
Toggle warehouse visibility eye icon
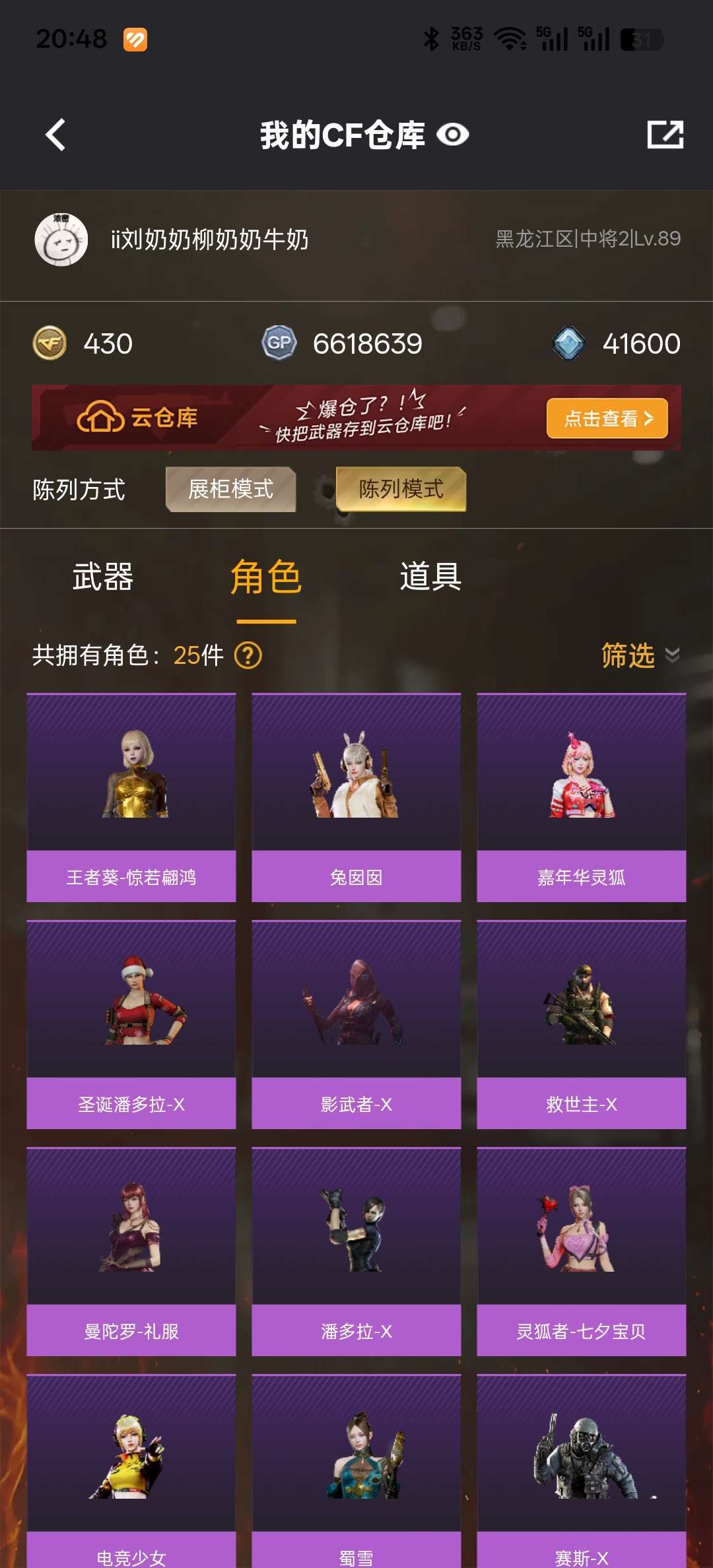pos(453,135)
